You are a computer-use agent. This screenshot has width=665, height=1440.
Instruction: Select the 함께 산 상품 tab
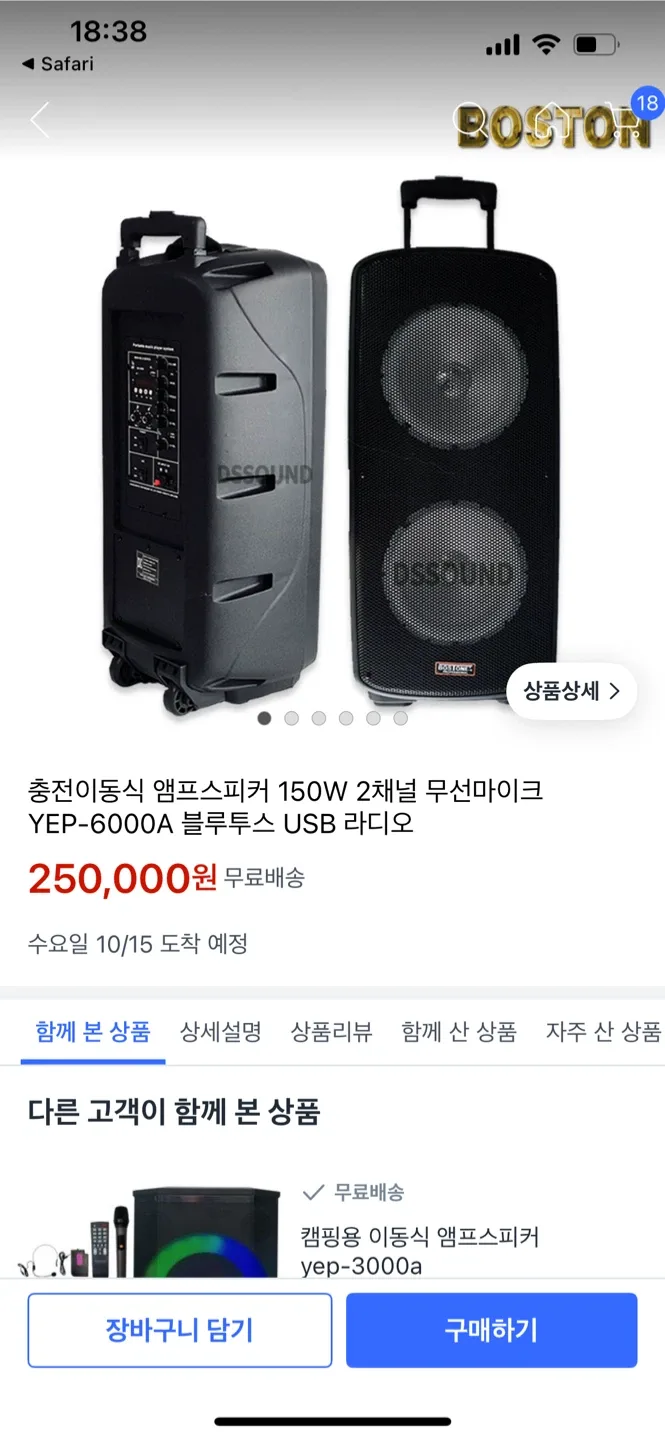tap(459, 1031)
